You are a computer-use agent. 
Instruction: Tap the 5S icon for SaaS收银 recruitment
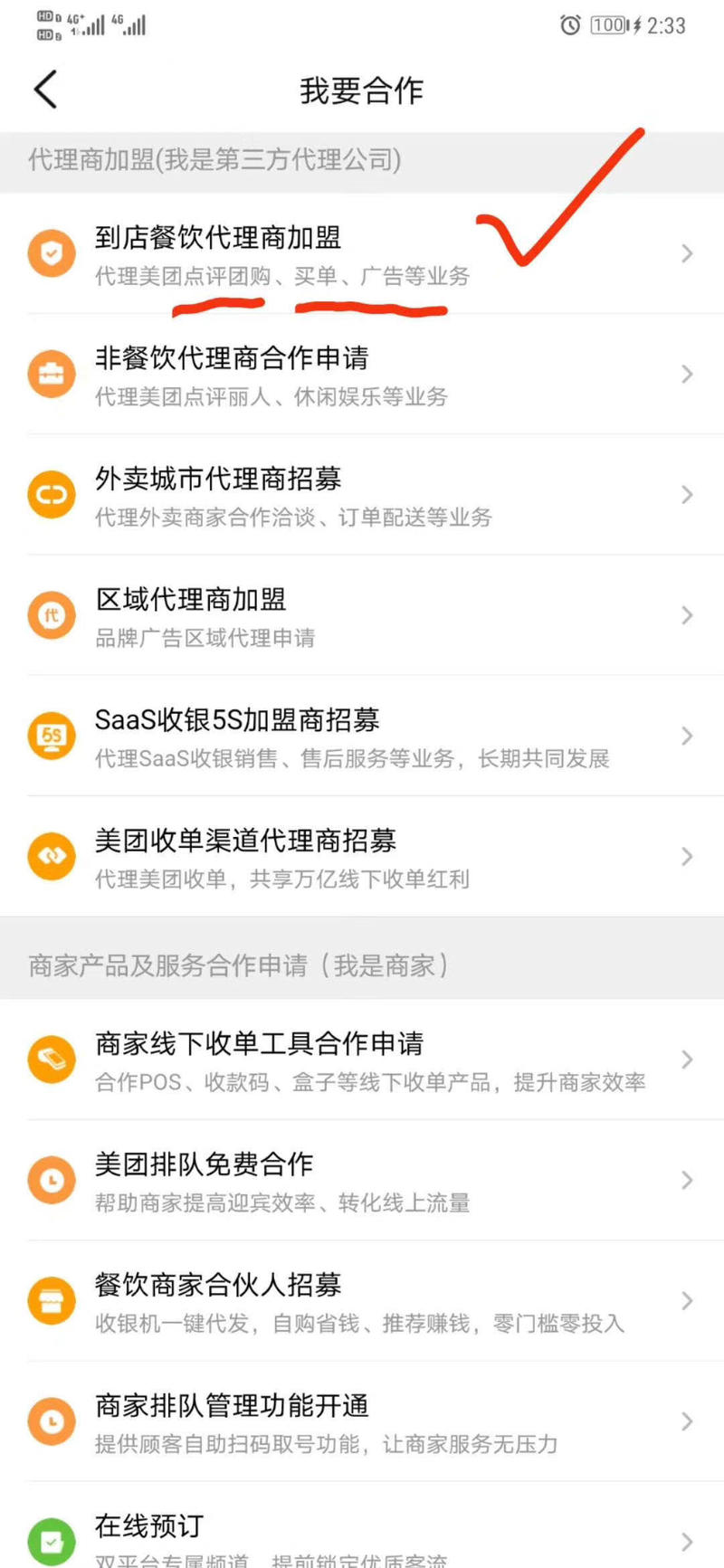(52, 736)
